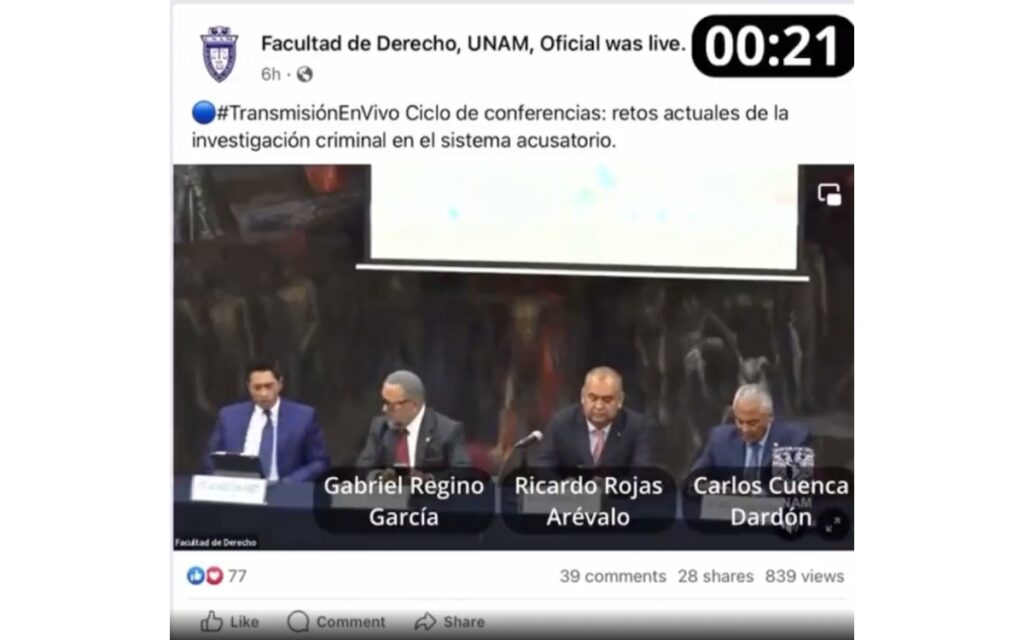
Task: Play the conference live video
Action: 513,357
